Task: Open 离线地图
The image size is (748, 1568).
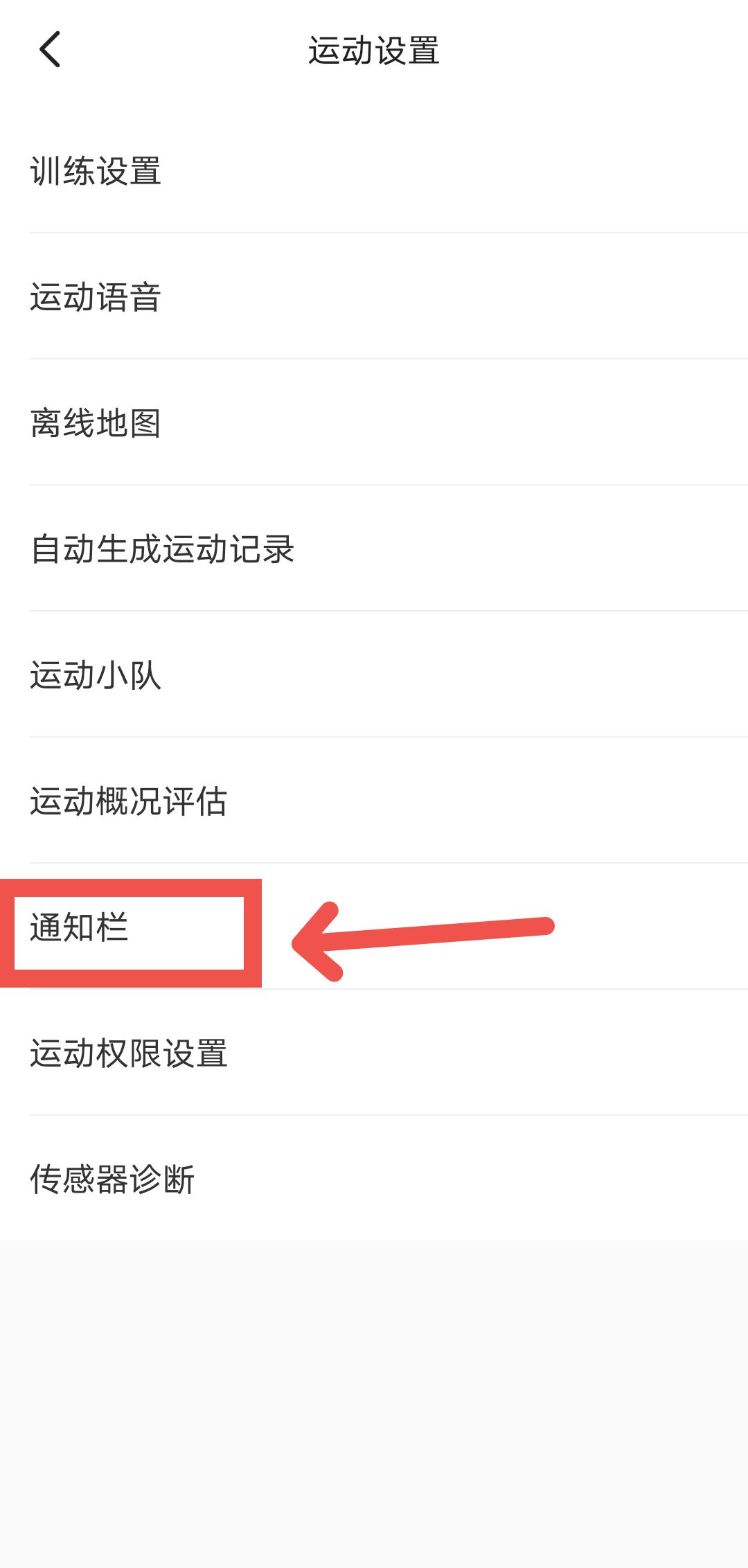Action: (x=96, y=423)
